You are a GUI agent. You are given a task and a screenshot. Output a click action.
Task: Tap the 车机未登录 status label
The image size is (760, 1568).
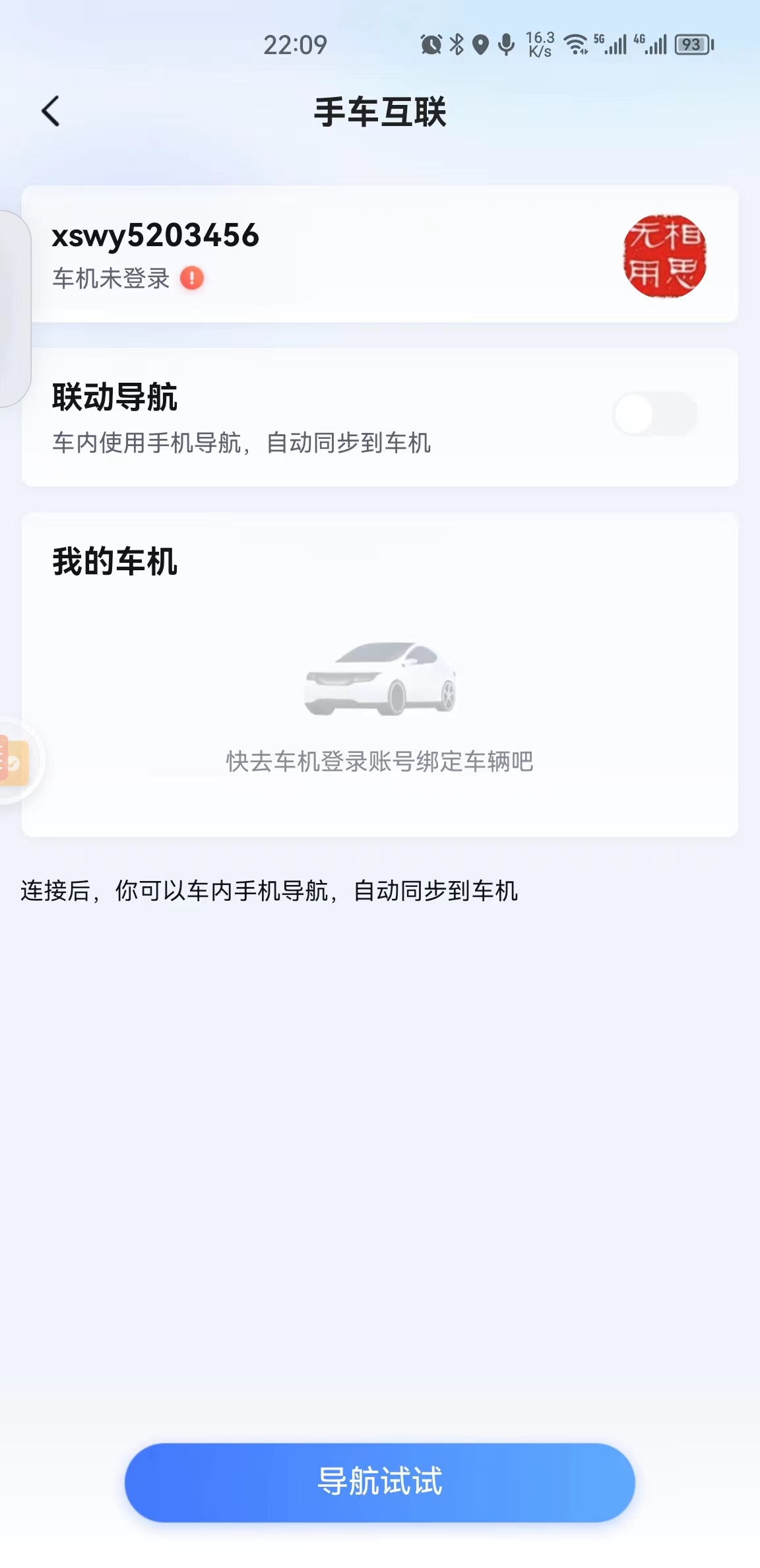tap(111, 278)
